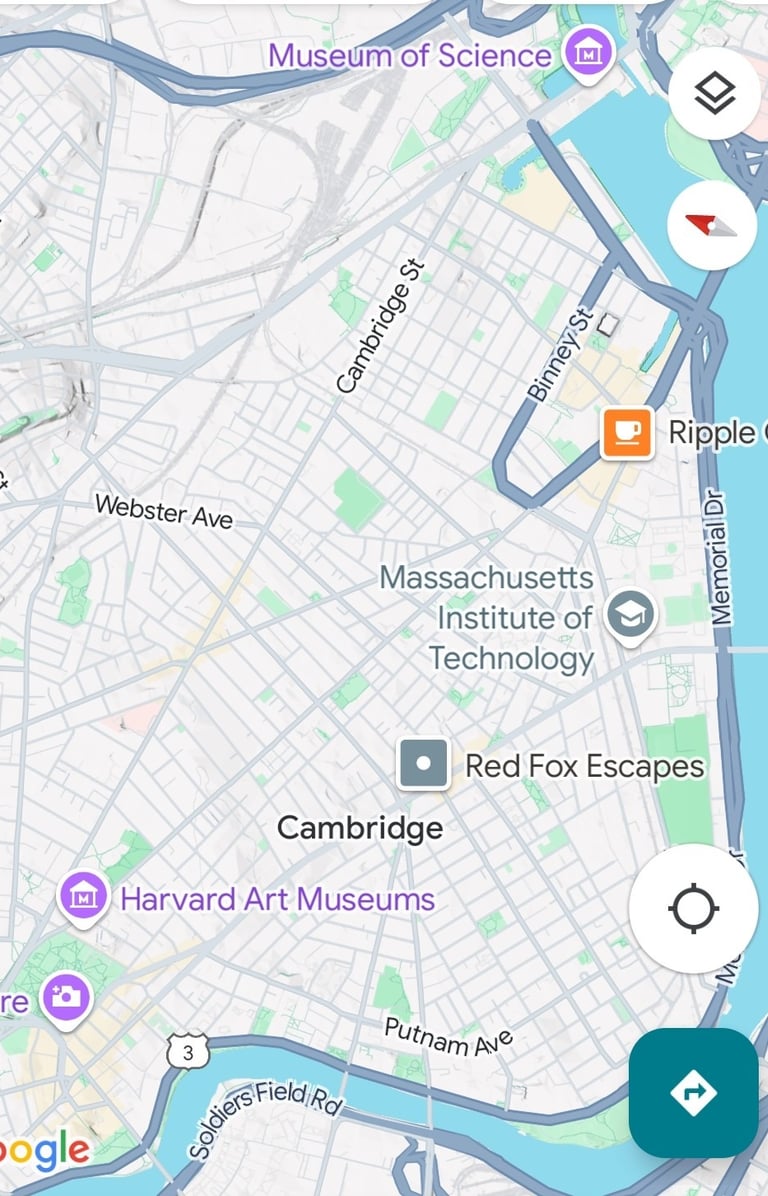Tap the compass to reset north
This screenshot has width=768, height=1196.
click(x=712, y=226)
